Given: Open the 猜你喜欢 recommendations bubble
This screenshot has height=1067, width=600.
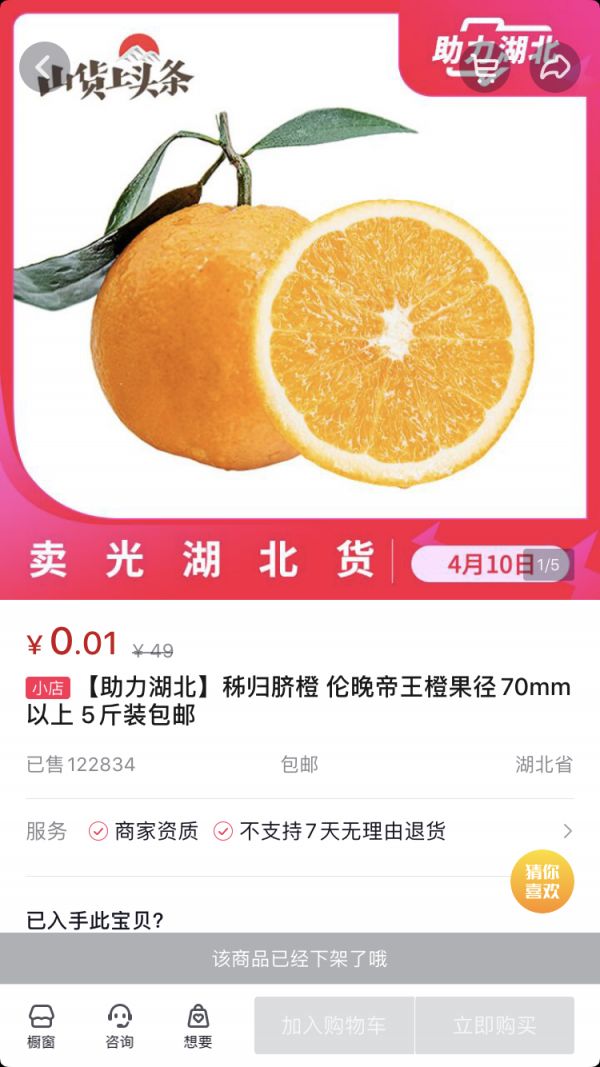Looking at the screenshot, I should (542, 882).
